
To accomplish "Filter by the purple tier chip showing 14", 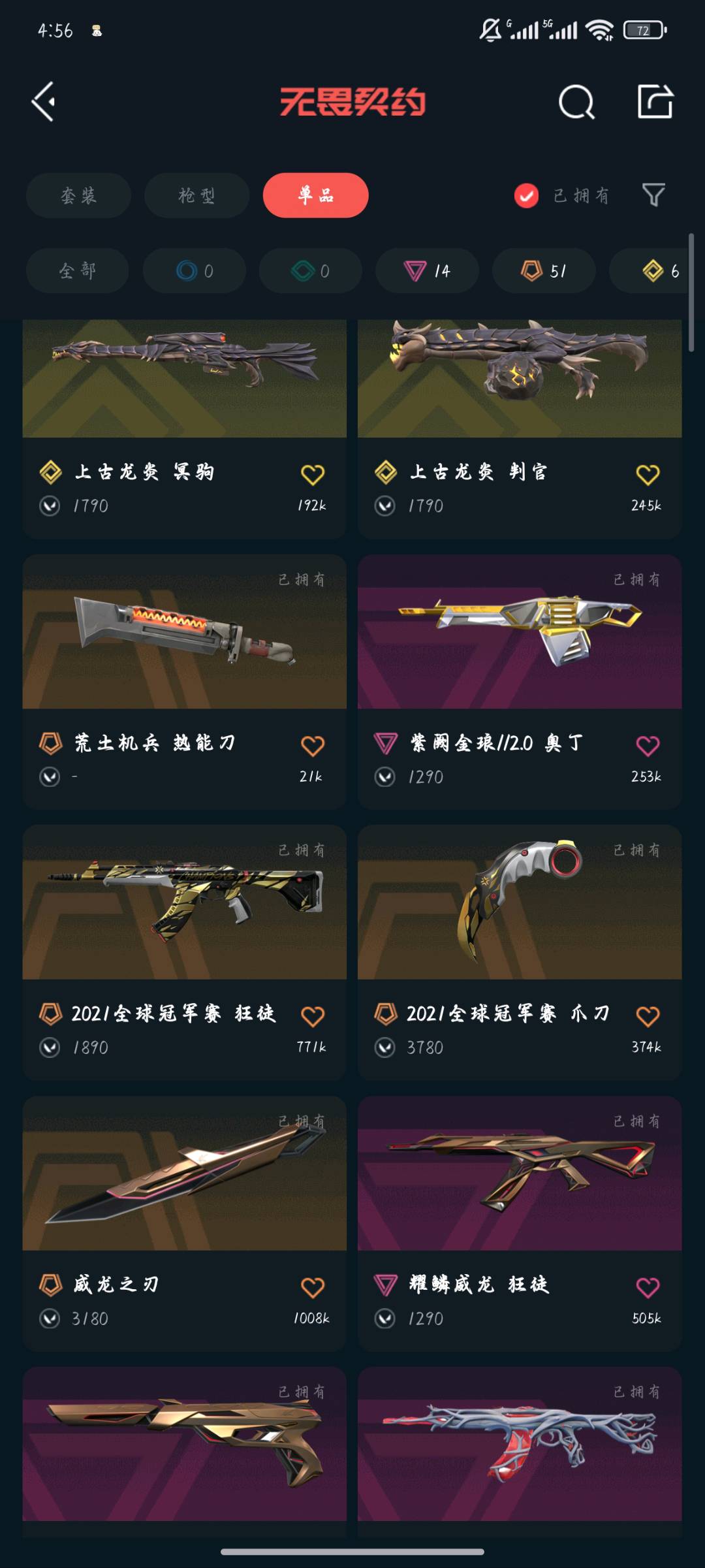I will [x=427, y=270].
